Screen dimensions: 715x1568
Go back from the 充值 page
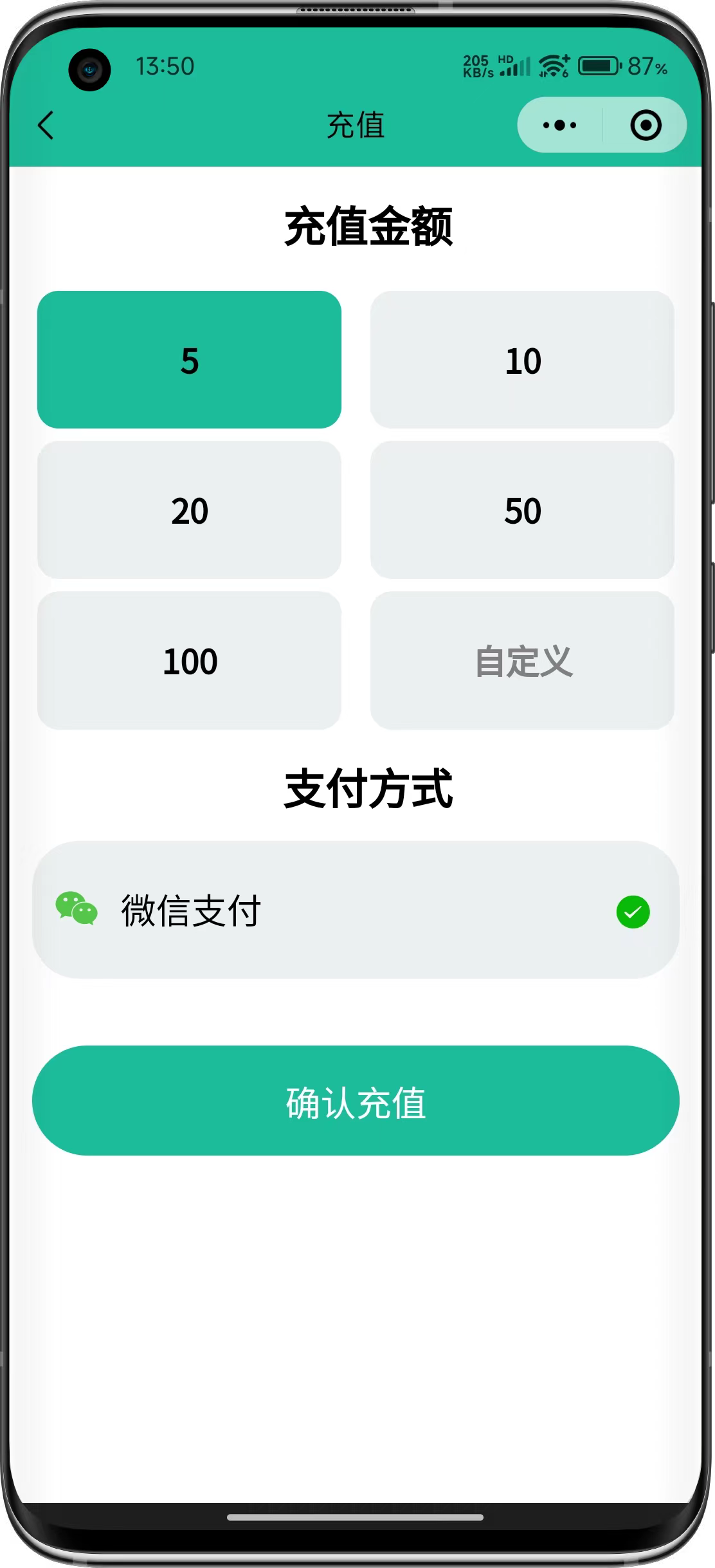pyautogui.click(x=46, y=125)
